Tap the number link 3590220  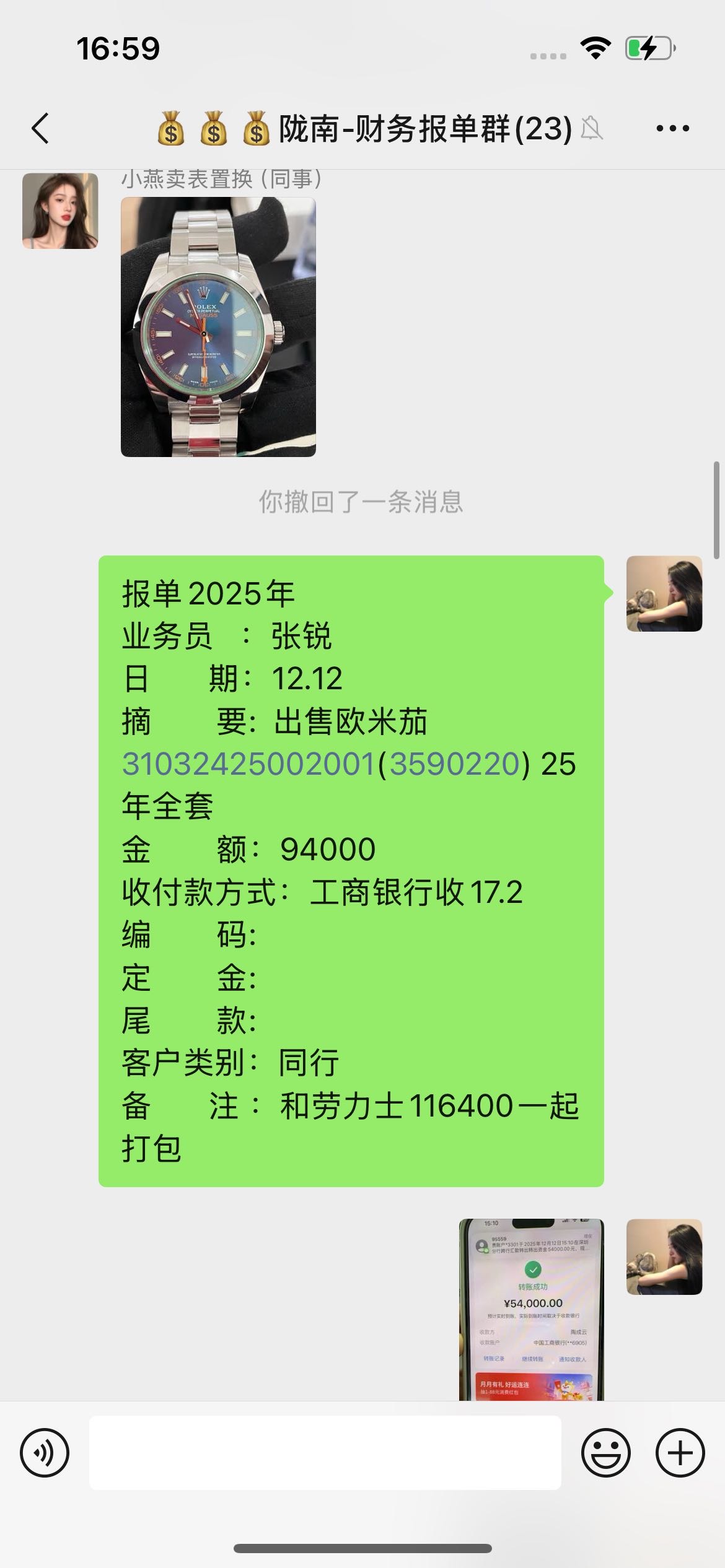click(454, 764)
